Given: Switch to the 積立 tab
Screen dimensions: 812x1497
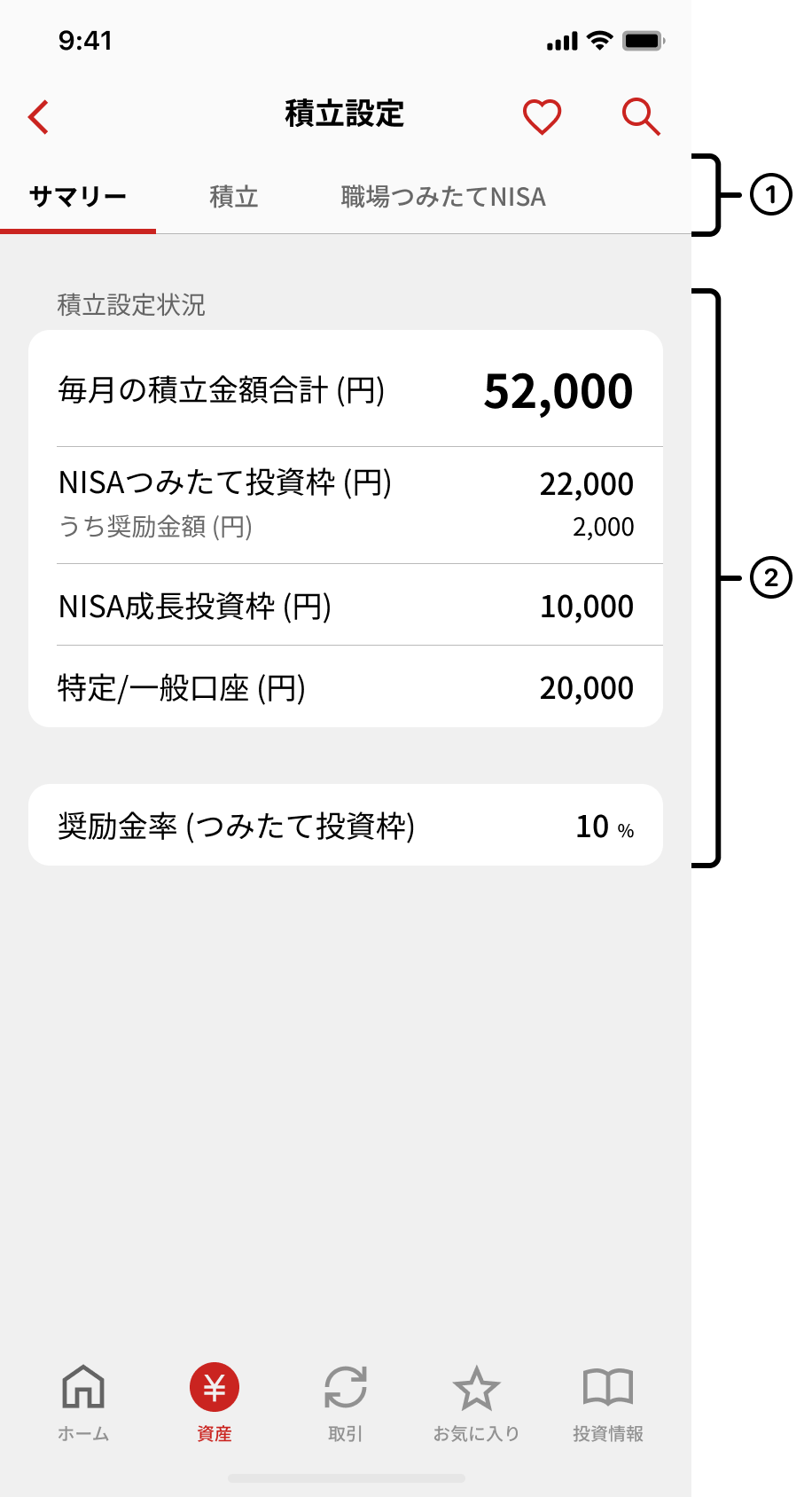Looking at the screenshot, I should point(234,197).
